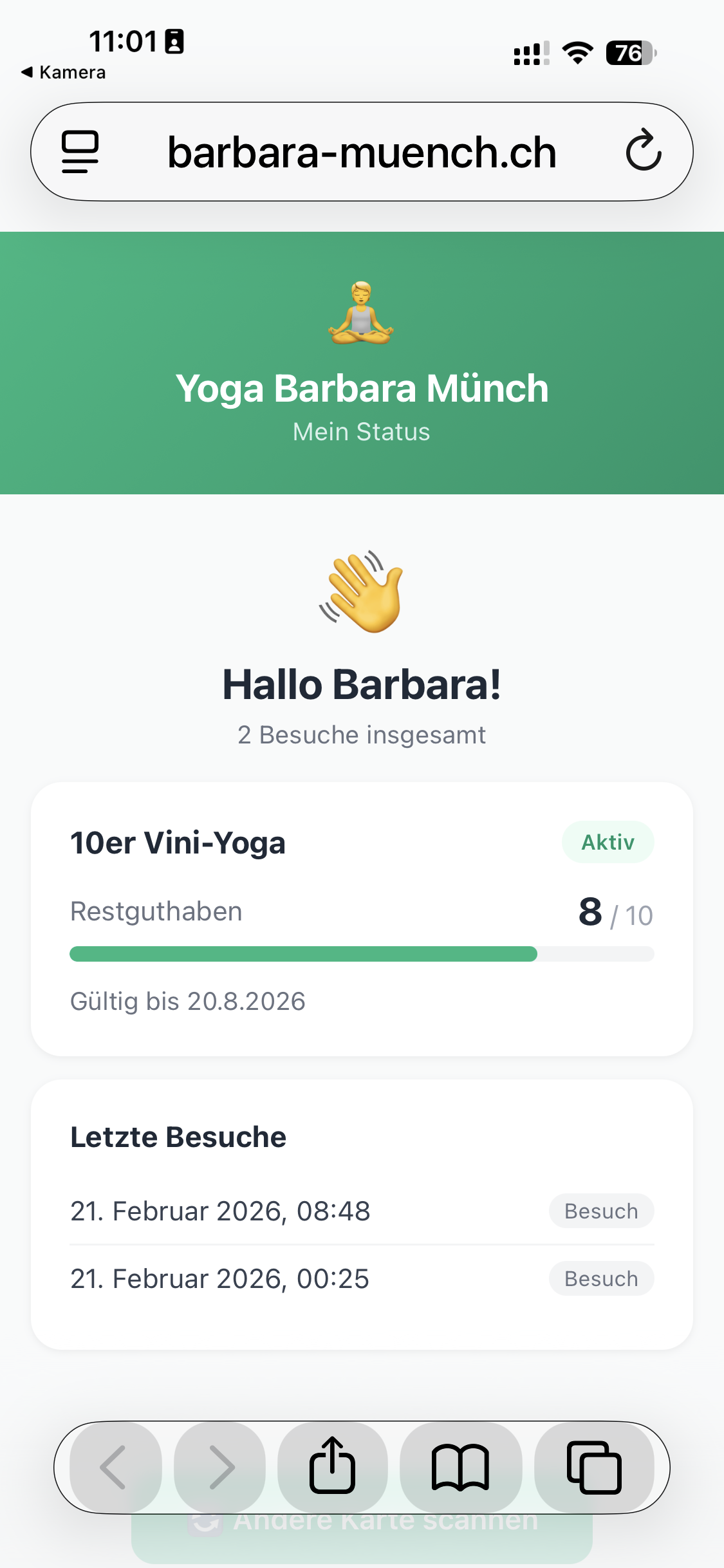Open the page menu icon in address bar
The height and width of the screenshot is (1568, 724).
[80, 152]
